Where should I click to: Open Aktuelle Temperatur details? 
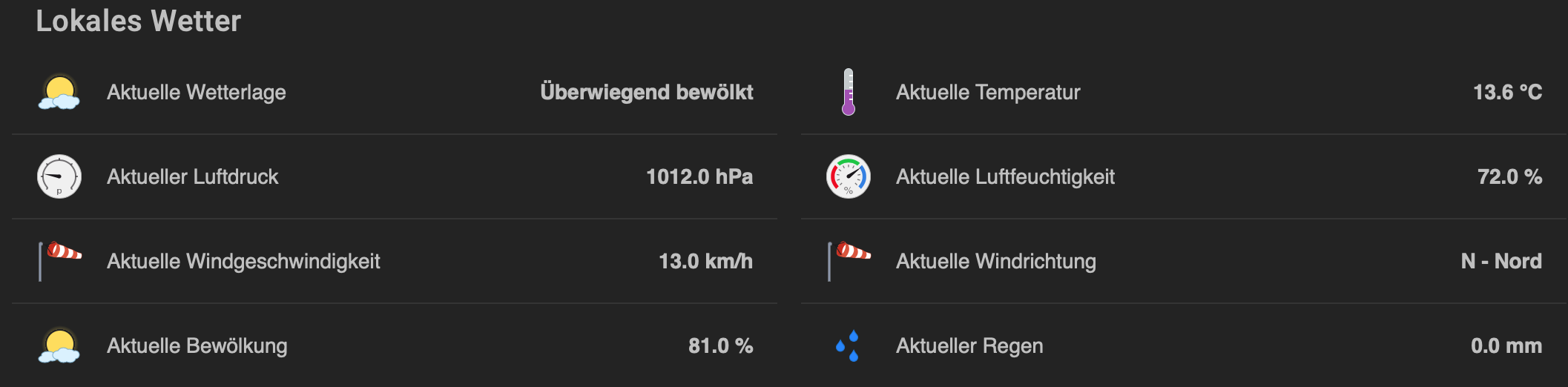point(988,93)
